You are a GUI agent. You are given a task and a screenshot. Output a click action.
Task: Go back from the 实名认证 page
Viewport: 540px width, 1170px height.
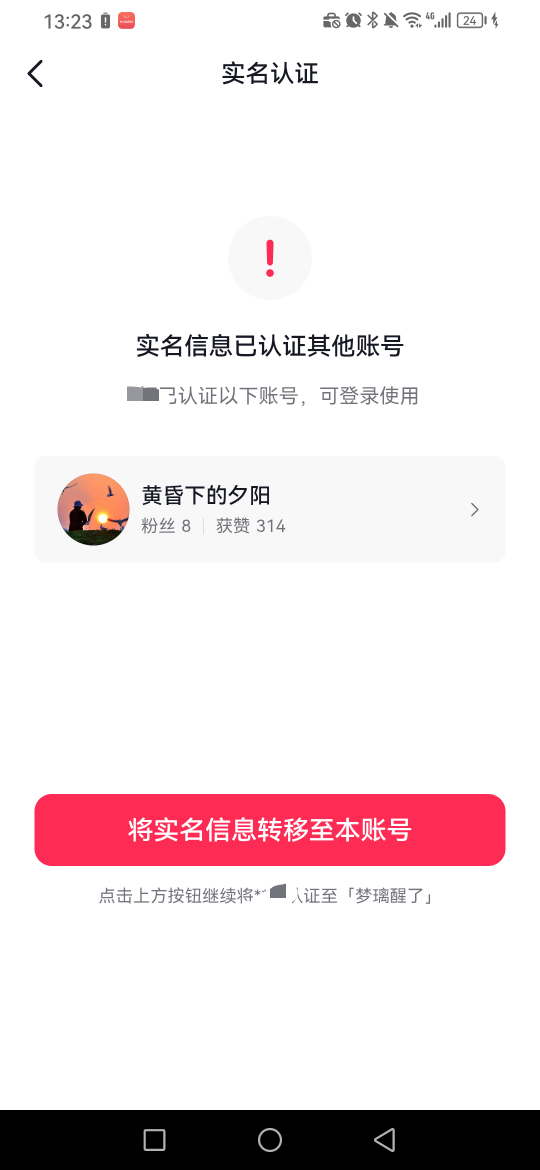35,73
